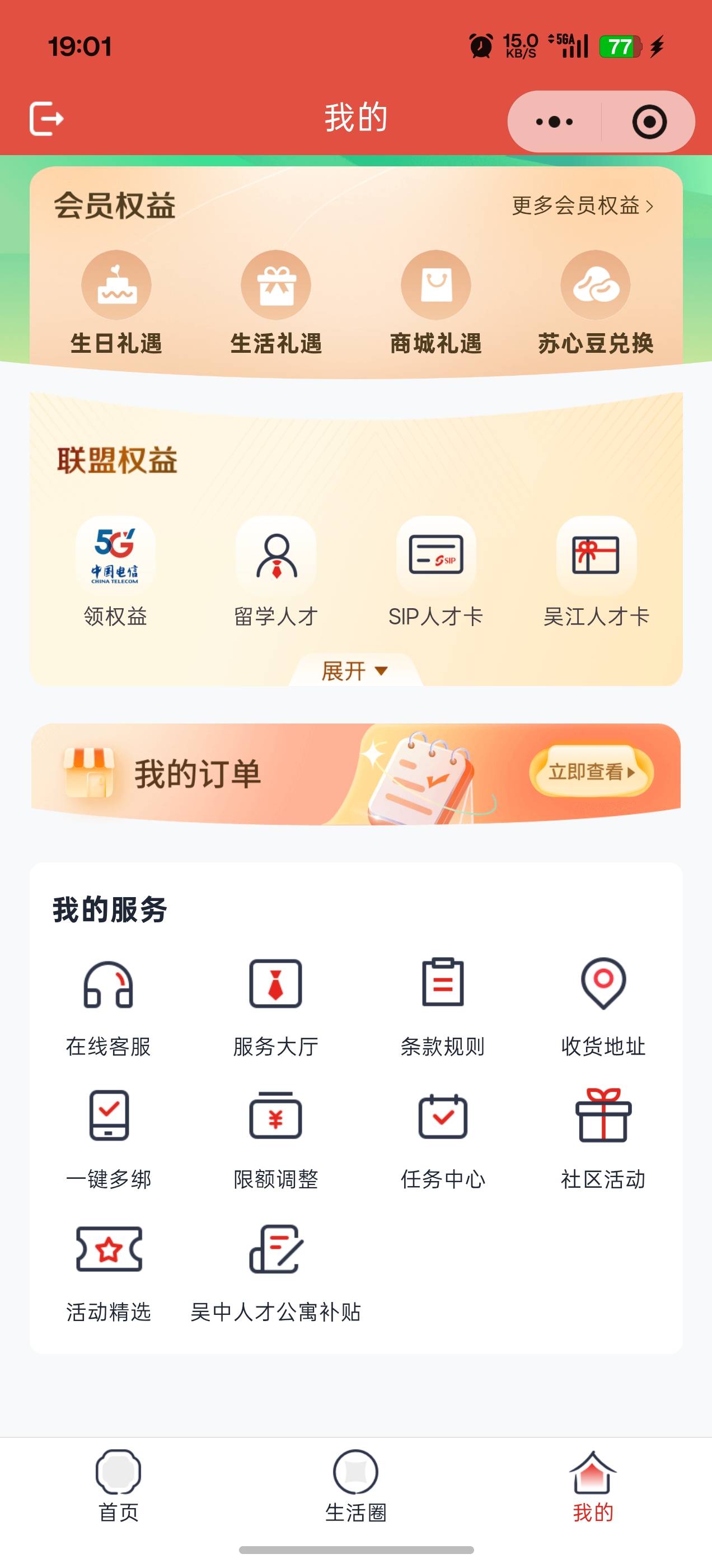Switch to the 生活圈 tab
Viewport: 712px width, 1568px height.
coord(355,1486)
